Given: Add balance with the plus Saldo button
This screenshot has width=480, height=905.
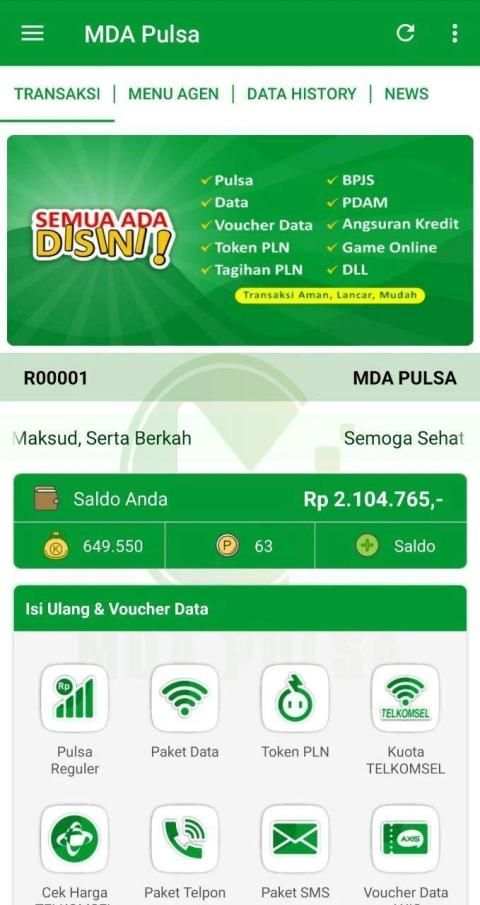Looking at the screenshot, I should [x=391, y=546].
